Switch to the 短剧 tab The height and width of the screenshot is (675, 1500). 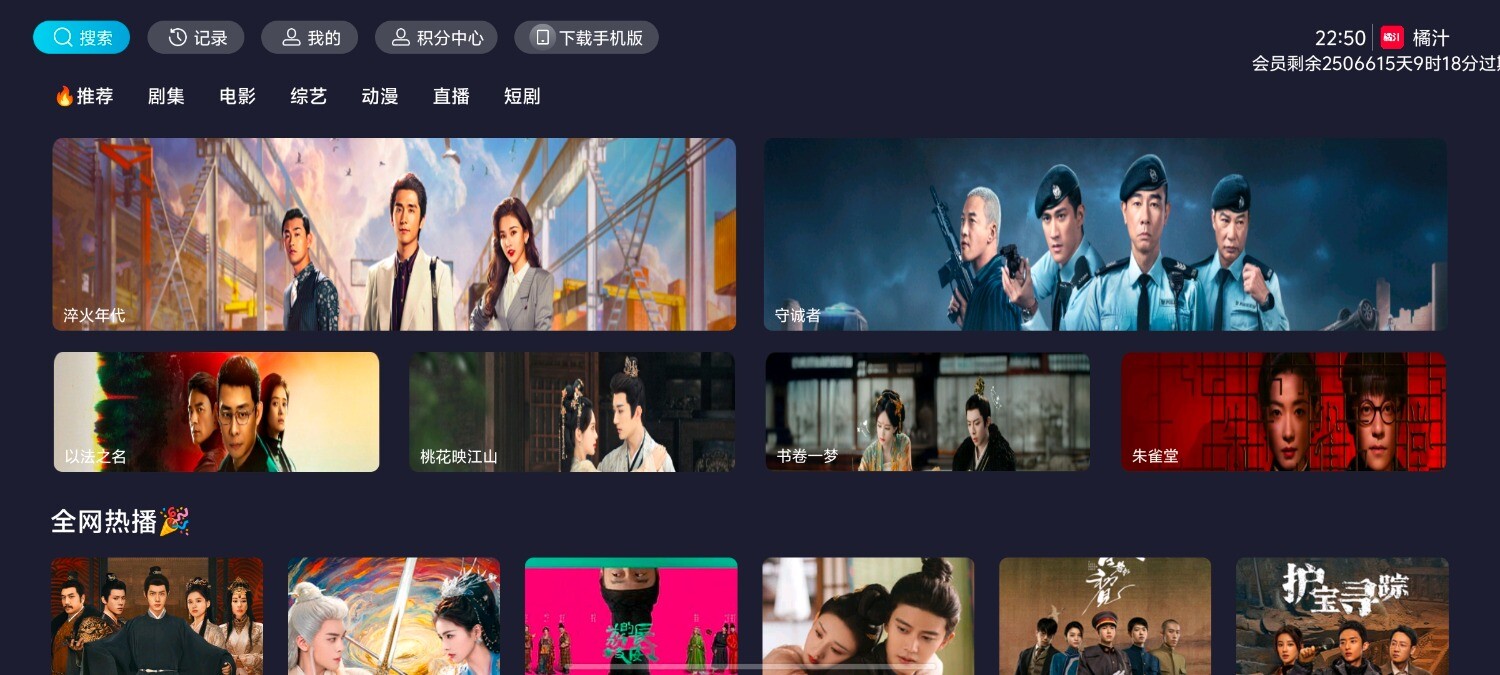[x=522, y=96]
